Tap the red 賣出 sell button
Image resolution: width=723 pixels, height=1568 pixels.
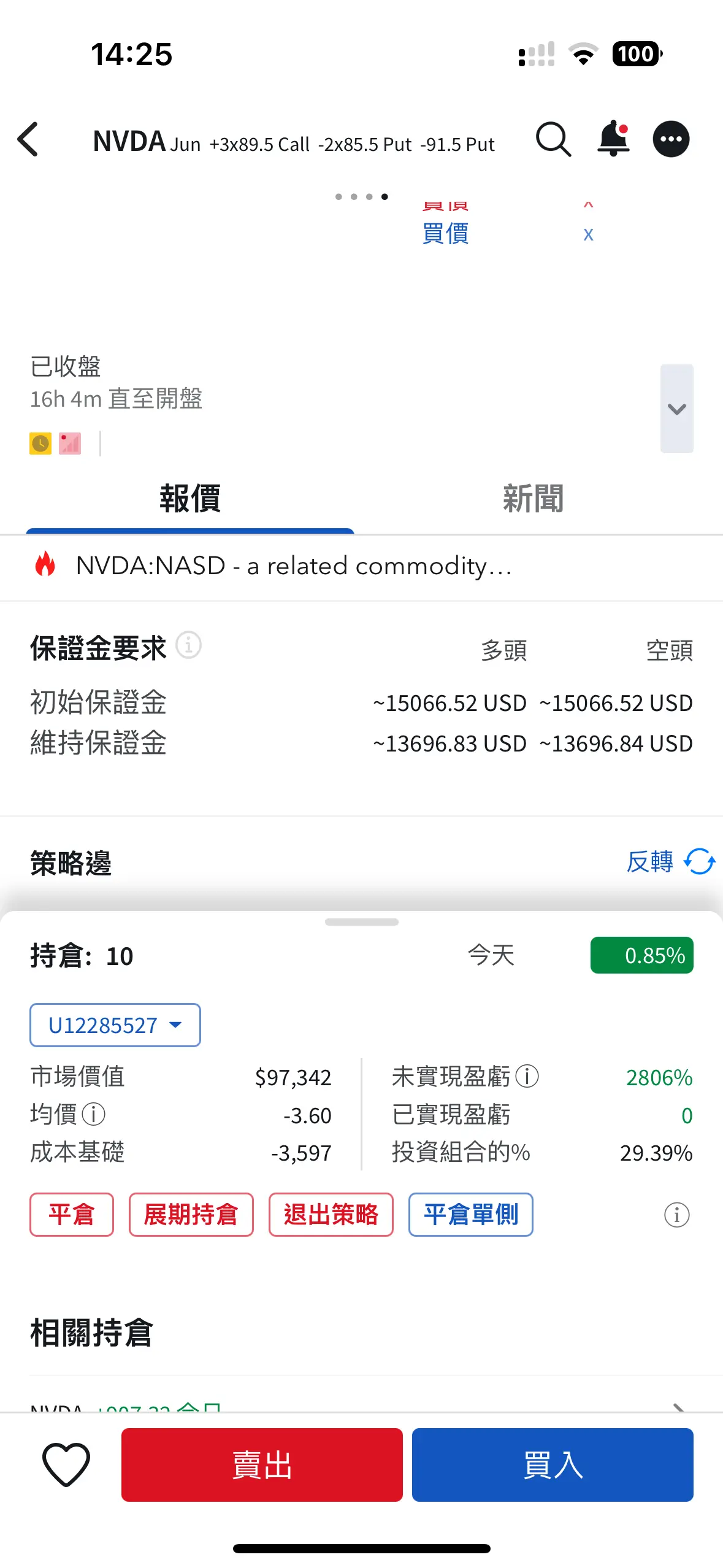point(262,1464)
